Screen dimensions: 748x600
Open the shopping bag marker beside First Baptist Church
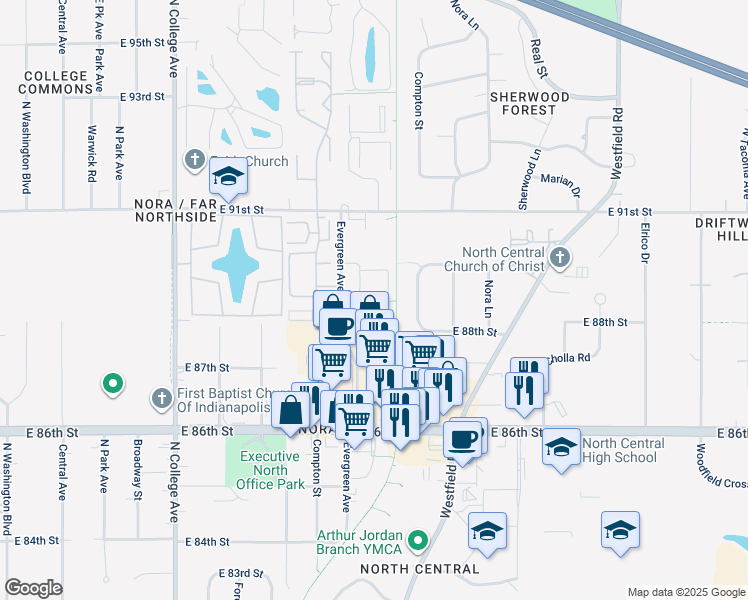[x=291, y=411]
